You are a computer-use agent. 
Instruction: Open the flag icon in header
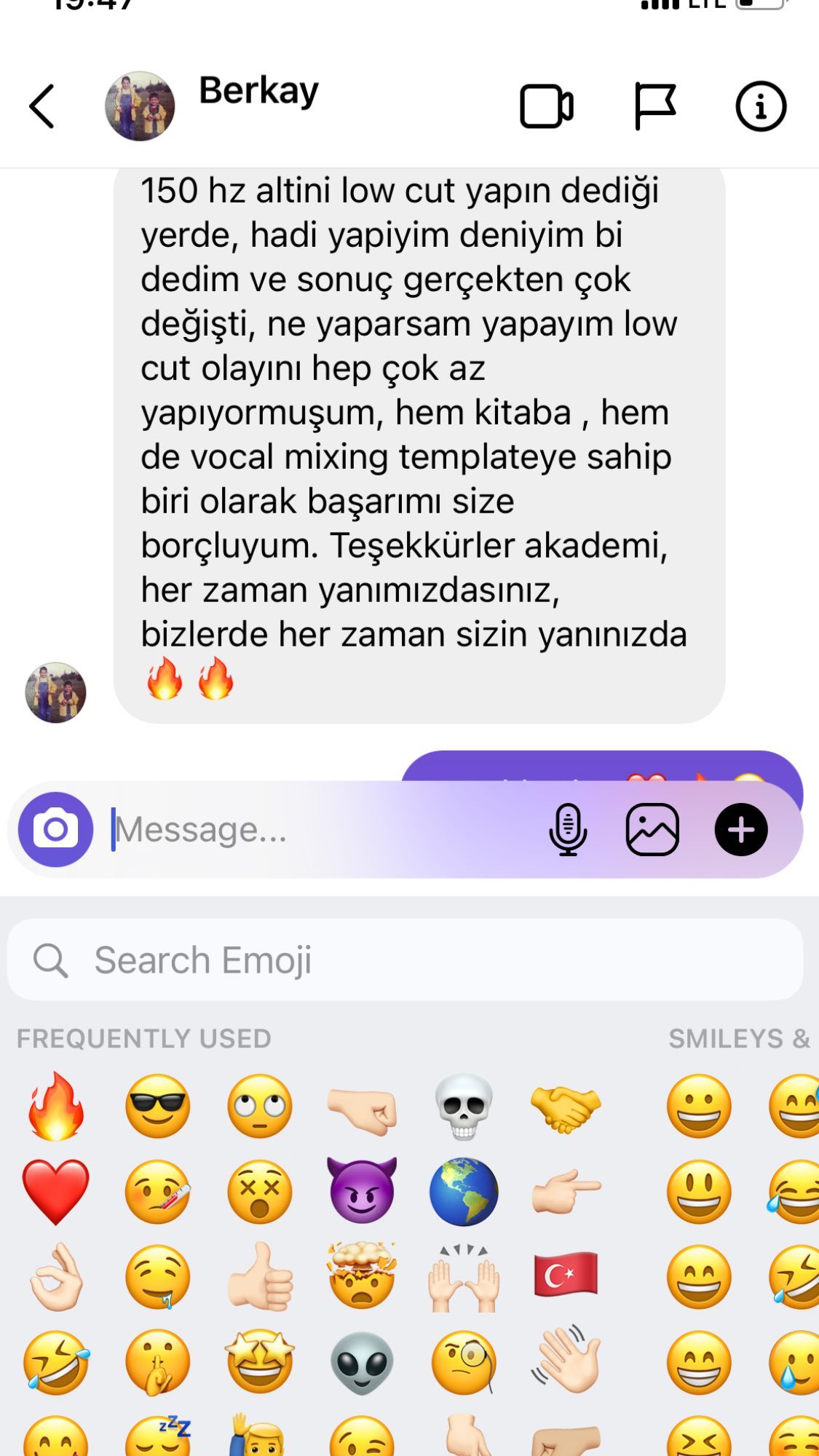654,106
